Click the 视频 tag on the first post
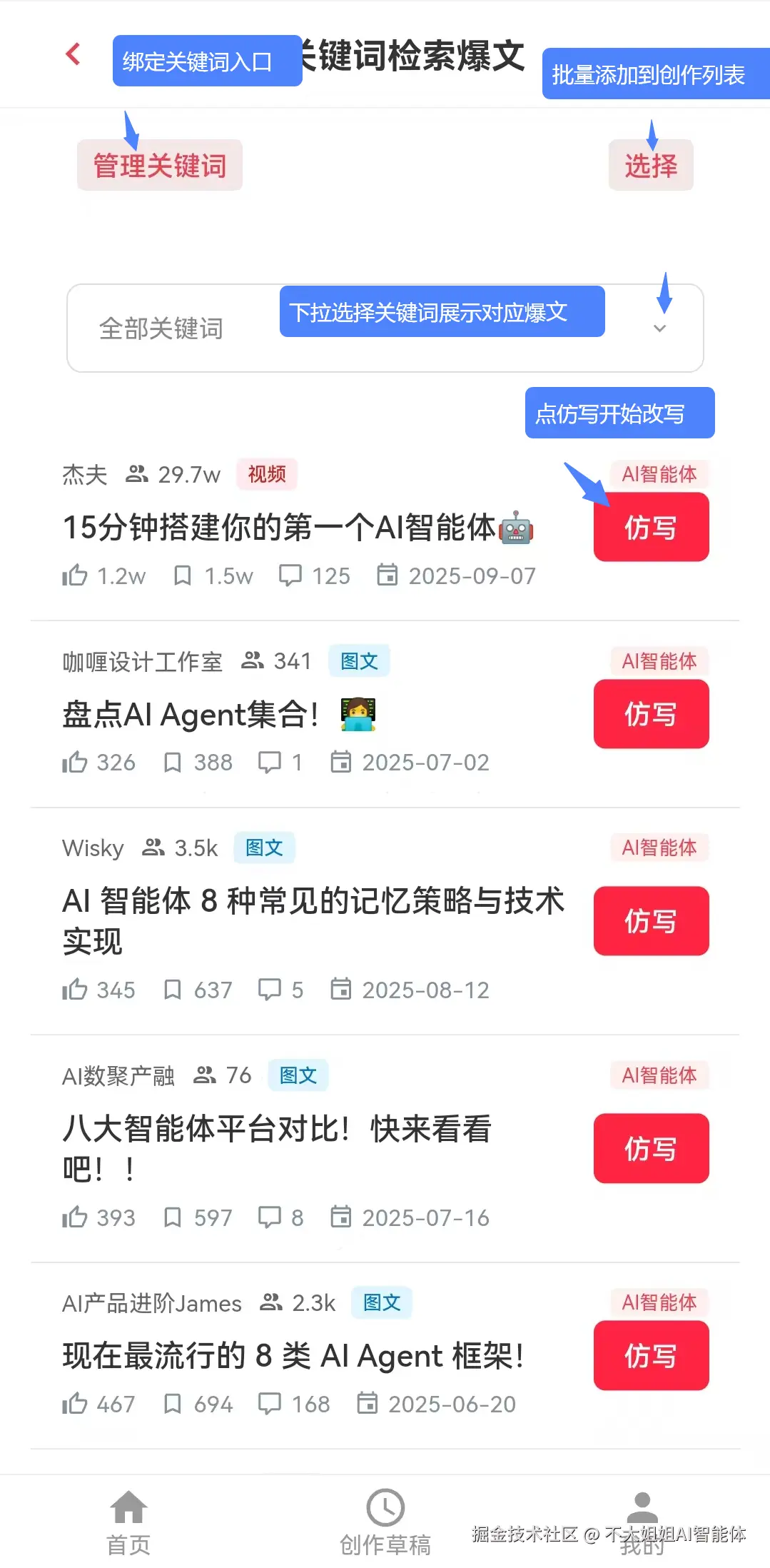 tap(265, 473)
